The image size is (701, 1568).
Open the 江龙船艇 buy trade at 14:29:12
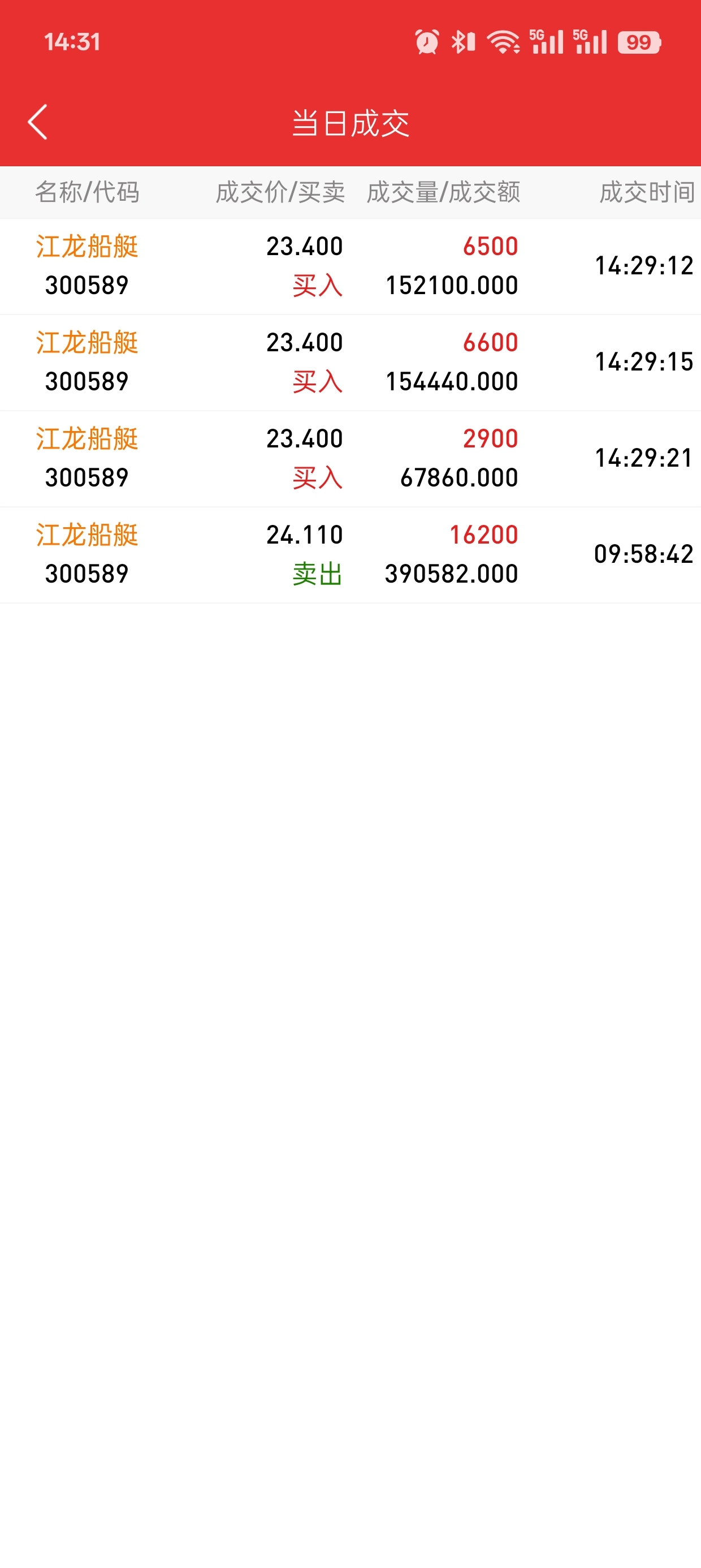coord(350,266)
